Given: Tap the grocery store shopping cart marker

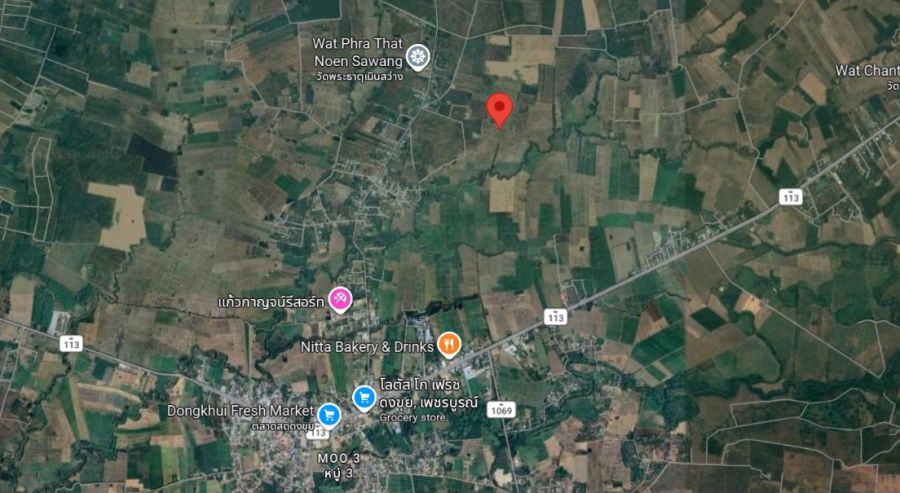Looking at the screenshot, I should pos(365,397).
